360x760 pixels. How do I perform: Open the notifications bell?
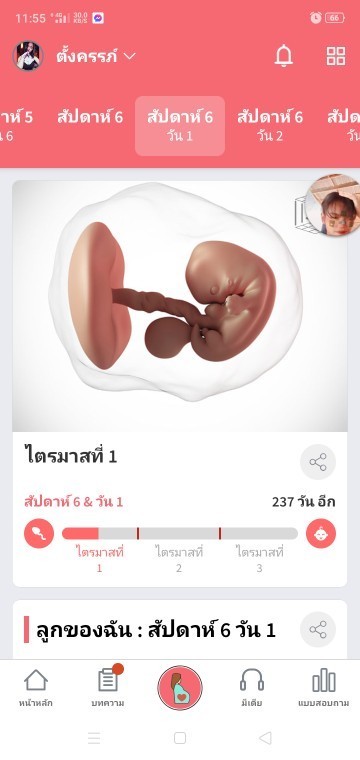284,56
